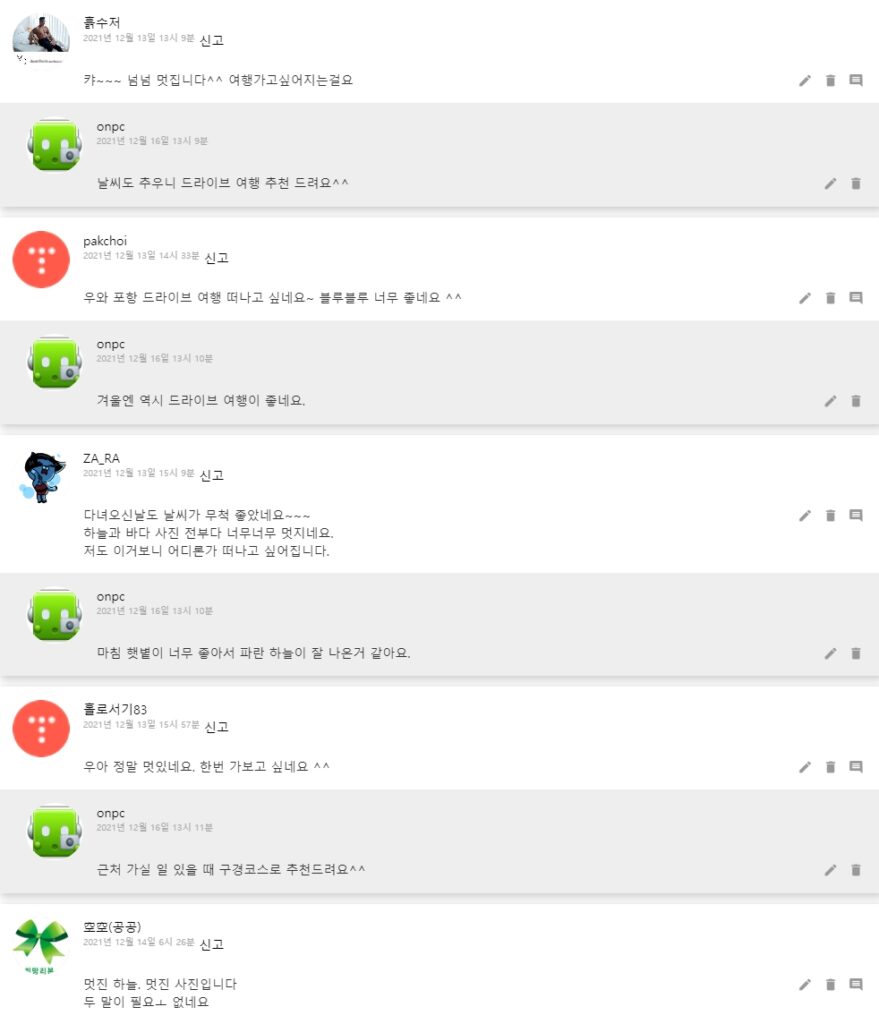
Task: Click ZA_RA's umbrella character avatar
Action: coord(40,476)
